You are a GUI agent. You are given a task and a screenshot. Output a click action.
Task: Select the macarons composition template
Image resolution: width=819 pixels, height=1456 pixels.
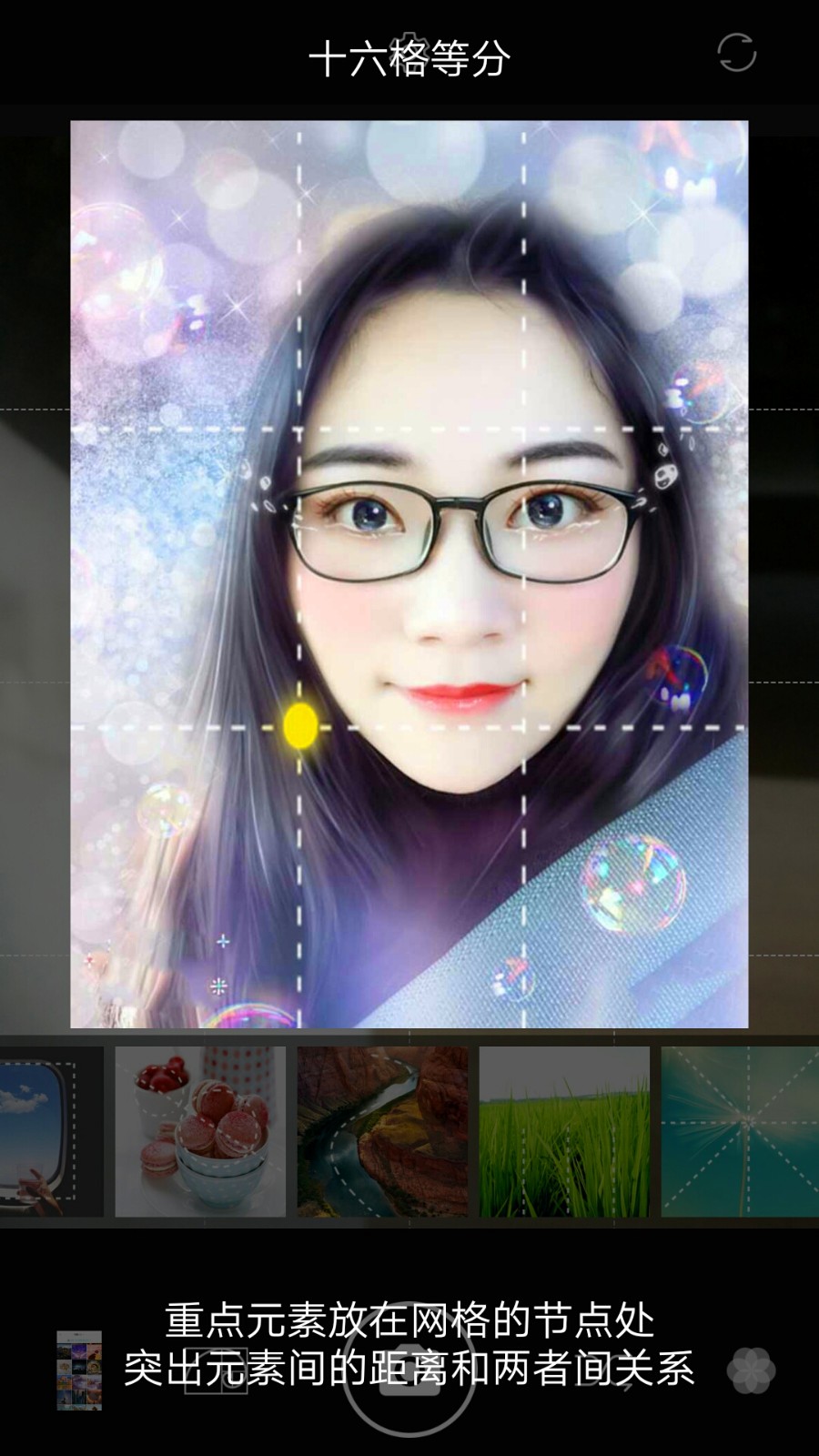[200, 1131]
